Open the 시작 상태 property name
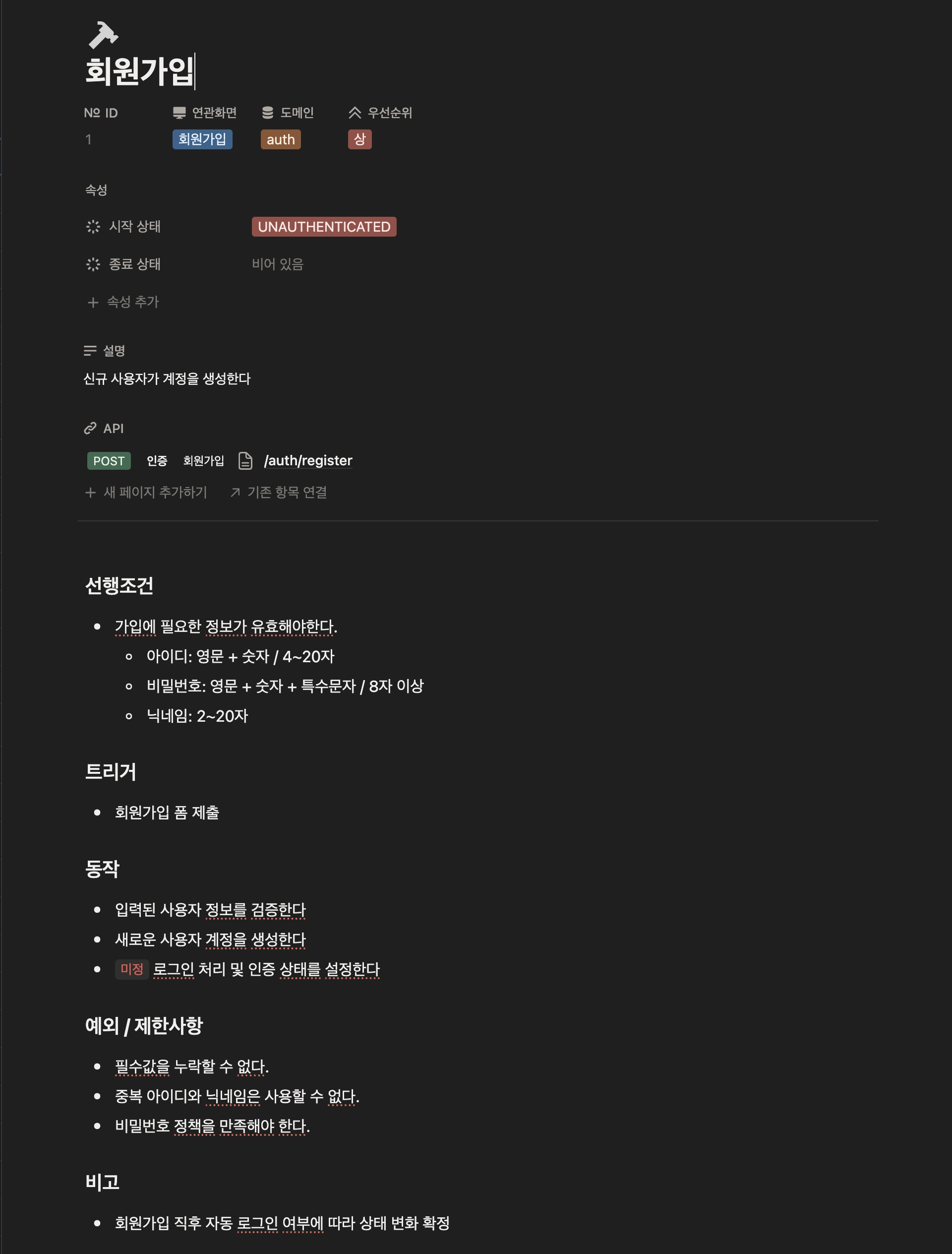The width and height of the screenshot is (952, 1254). point(134,227)
